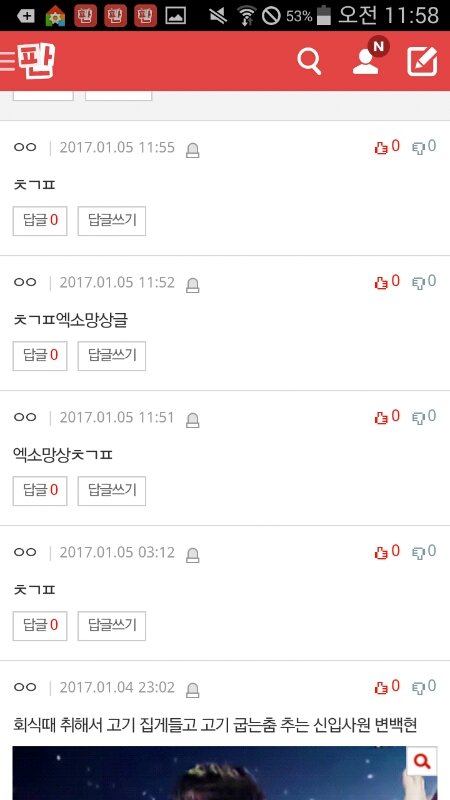This screenshot has height=800, width=450.
Task: Report the 2017.01.04 23:02 comment
Action: pos(192,690)
